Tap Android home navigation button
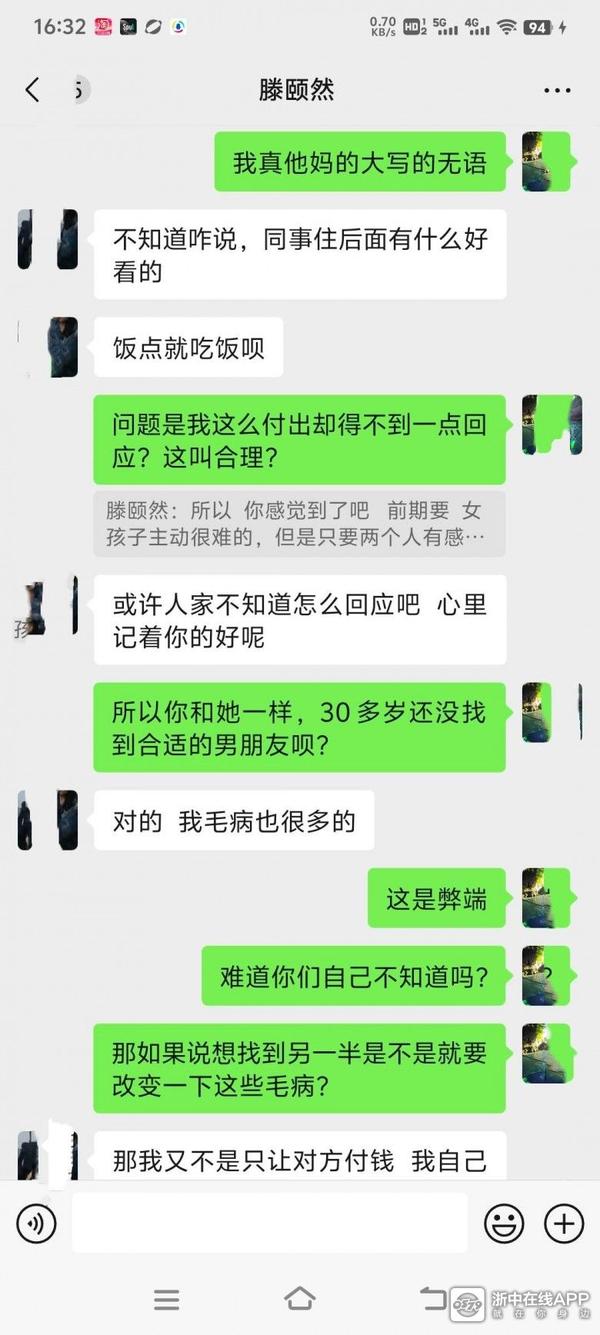Screen dimensions: 600x1335 299,1299
